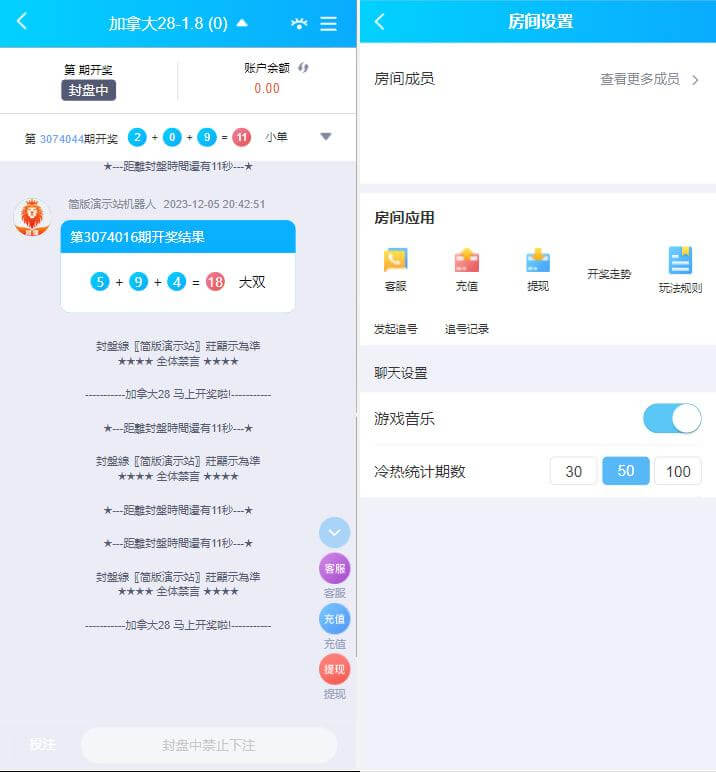Open 开奖走势 trend chart

tap(609, 274)
